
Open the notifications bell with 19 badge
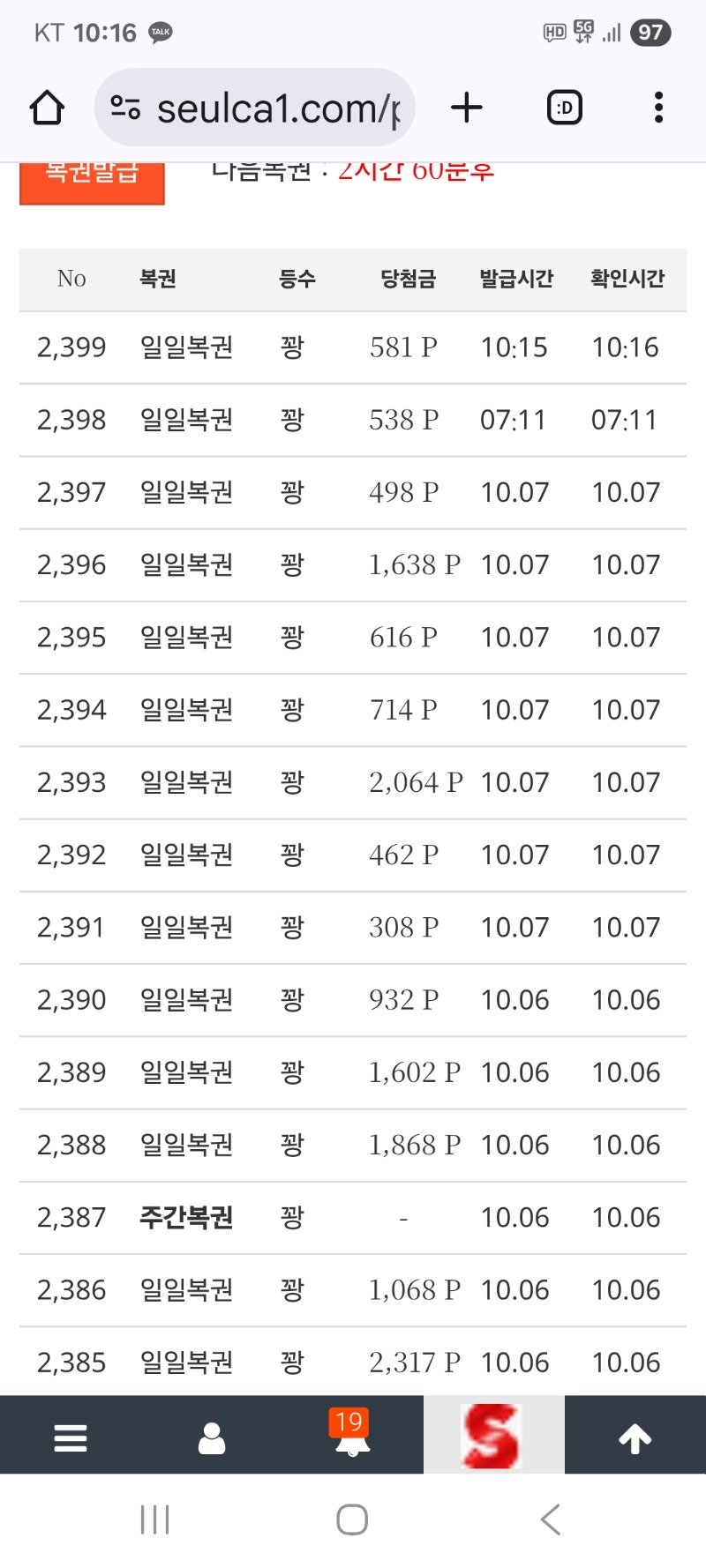click(352, 1437)
